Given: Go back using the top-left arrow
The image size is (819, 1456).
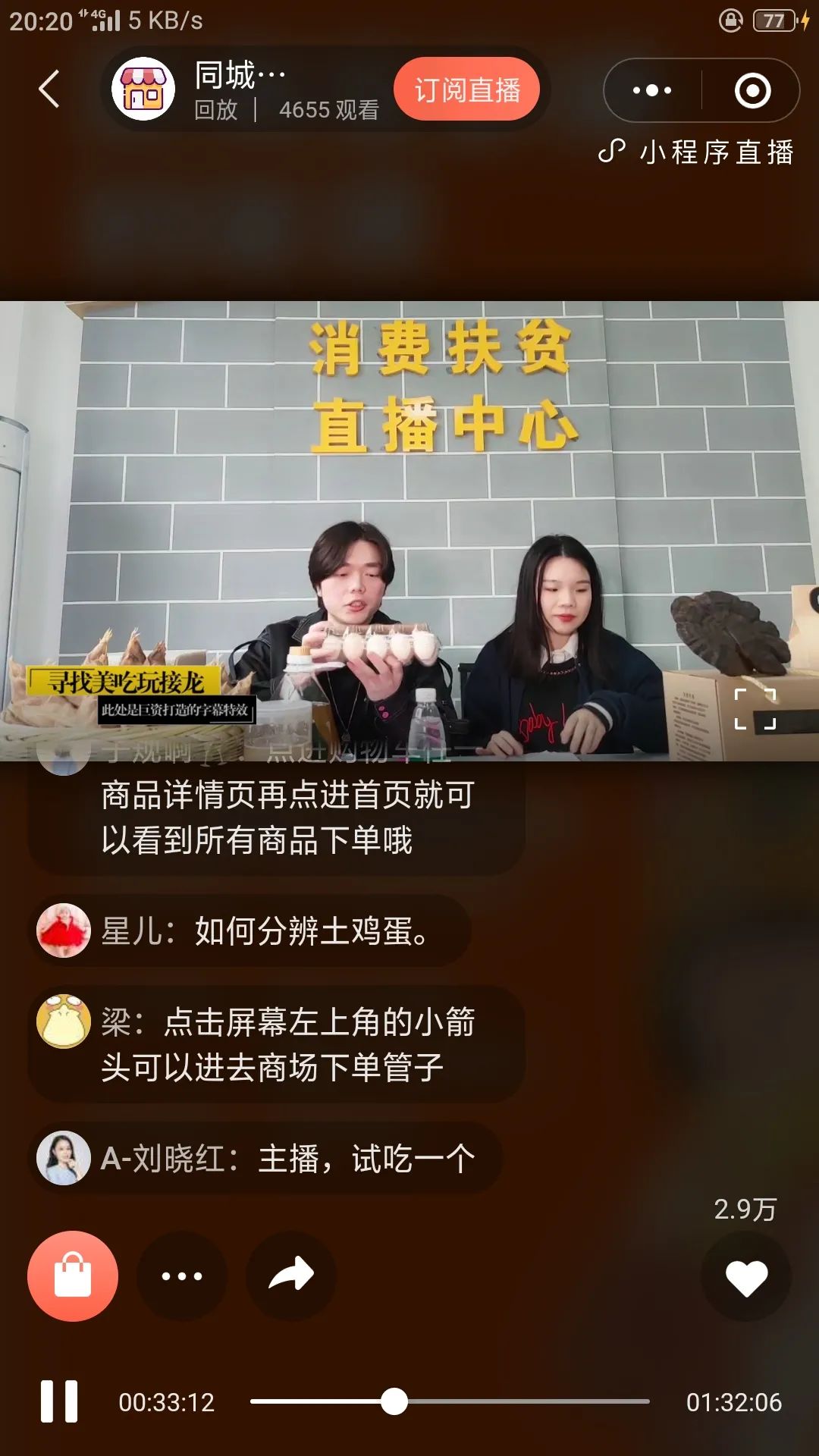Looking at the screenshot, I should (50, 89).
